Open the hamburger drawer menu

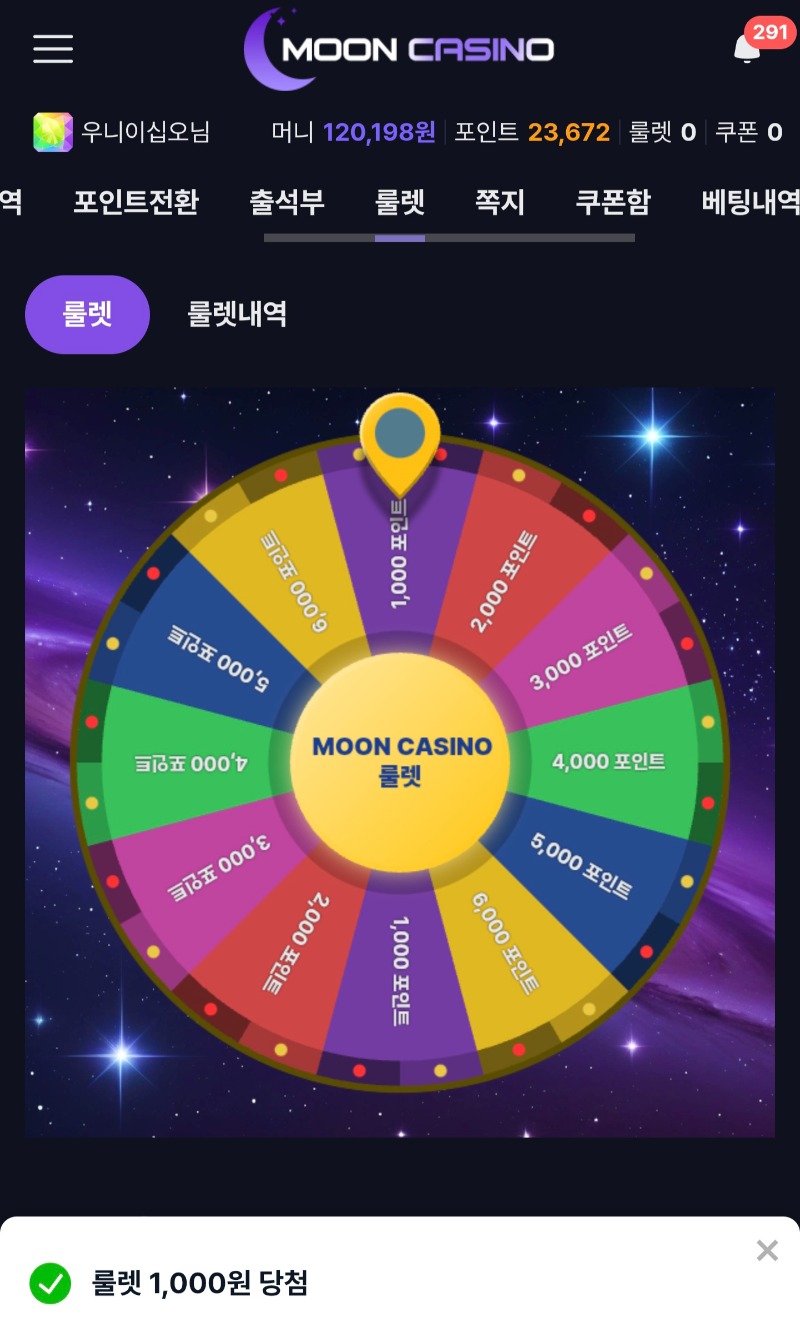(x=53, y=48)
